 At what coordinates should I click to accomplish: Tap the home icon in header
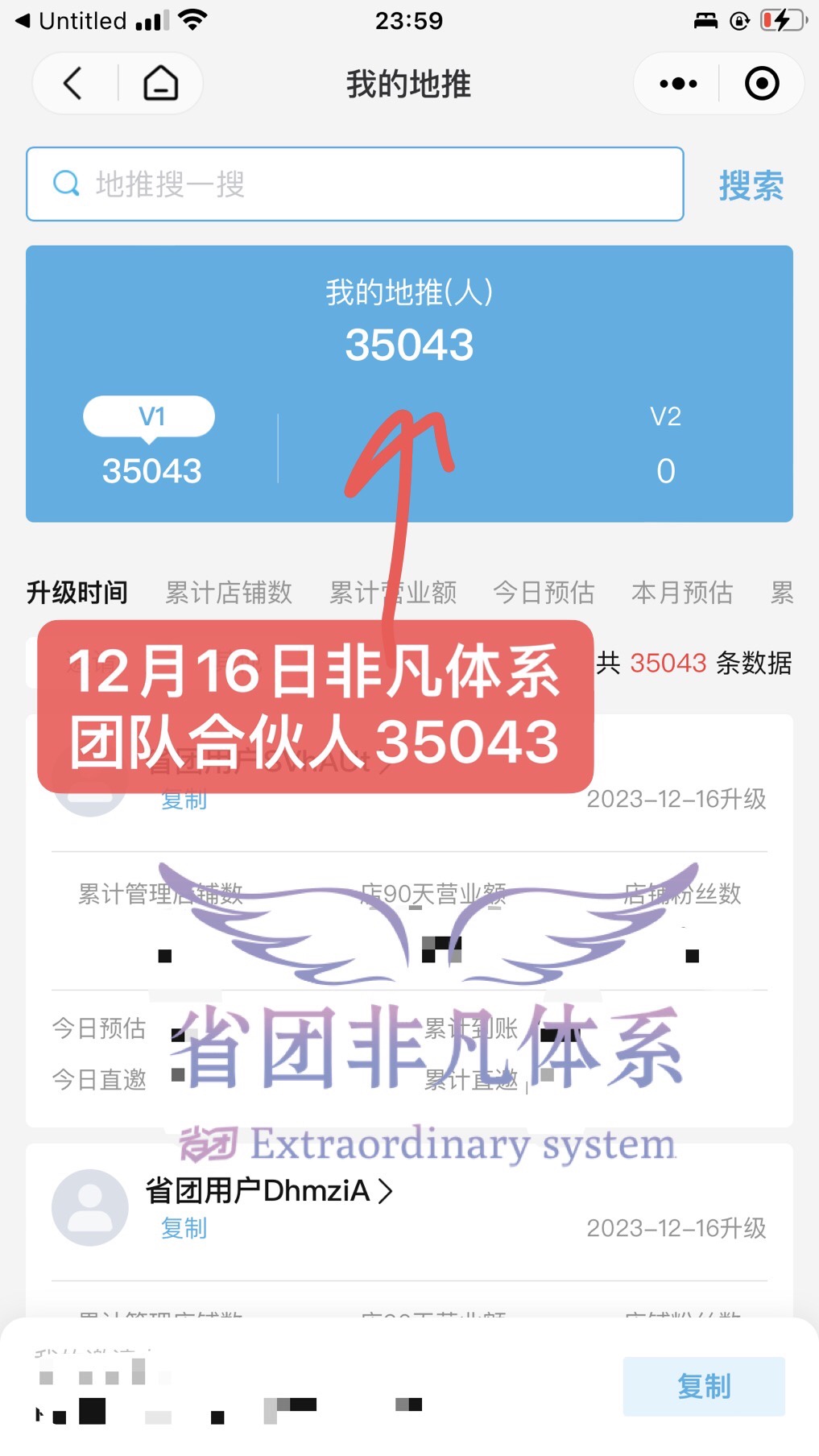pos(160,83)
